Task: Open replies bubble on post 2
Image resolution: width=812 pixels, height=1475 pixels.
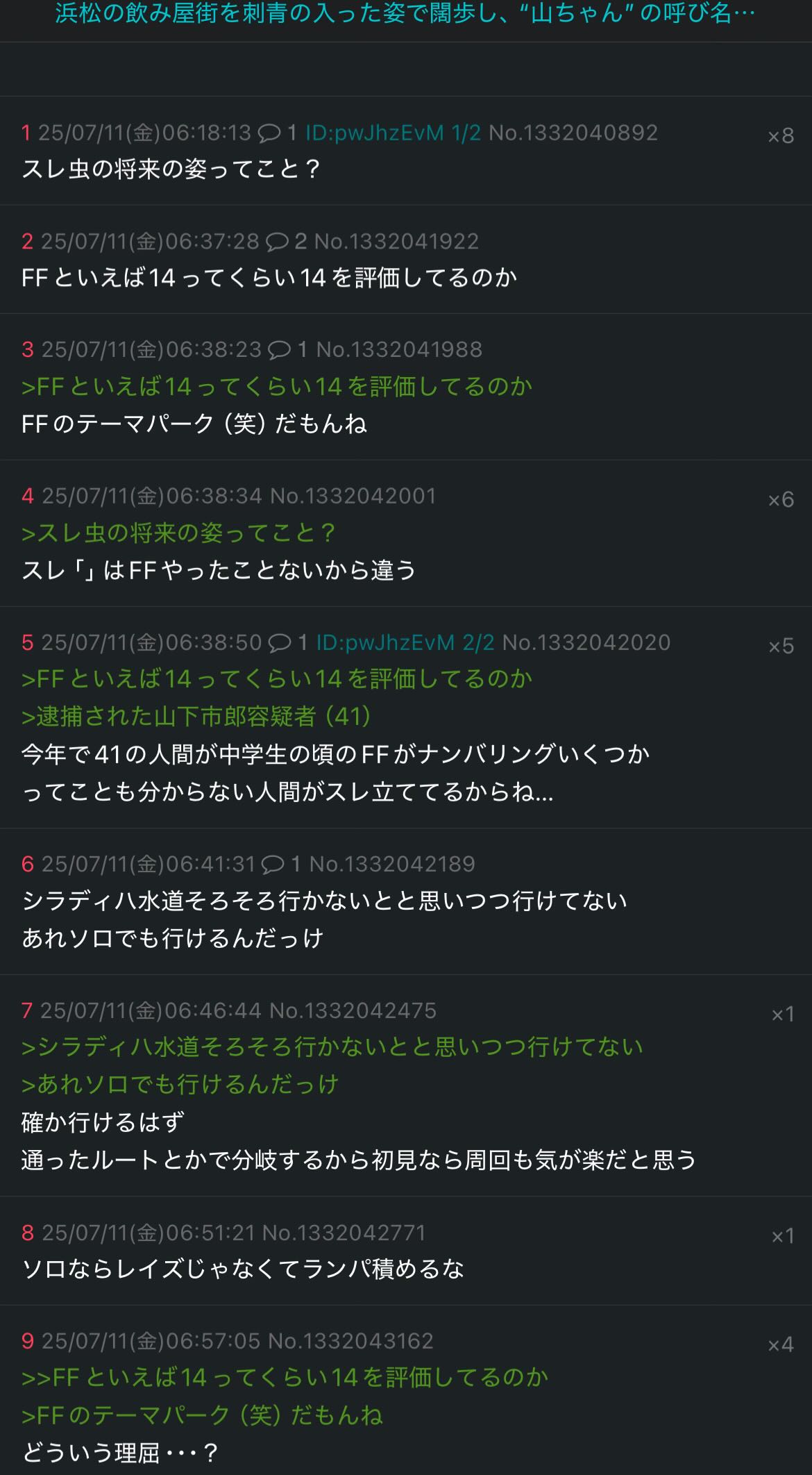Action: click(286, 241)
